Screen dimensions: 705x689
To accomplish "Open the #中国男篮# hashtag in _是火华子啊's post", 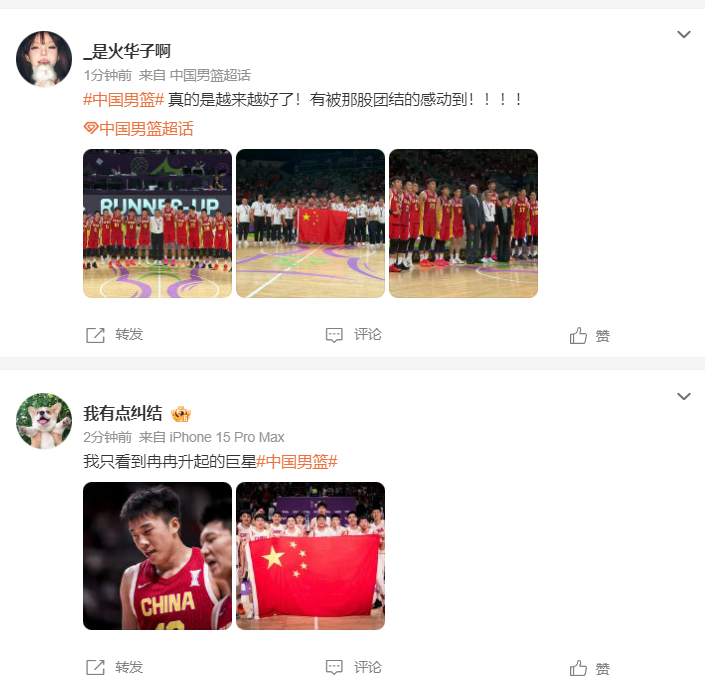I will [x=123, y=100].
